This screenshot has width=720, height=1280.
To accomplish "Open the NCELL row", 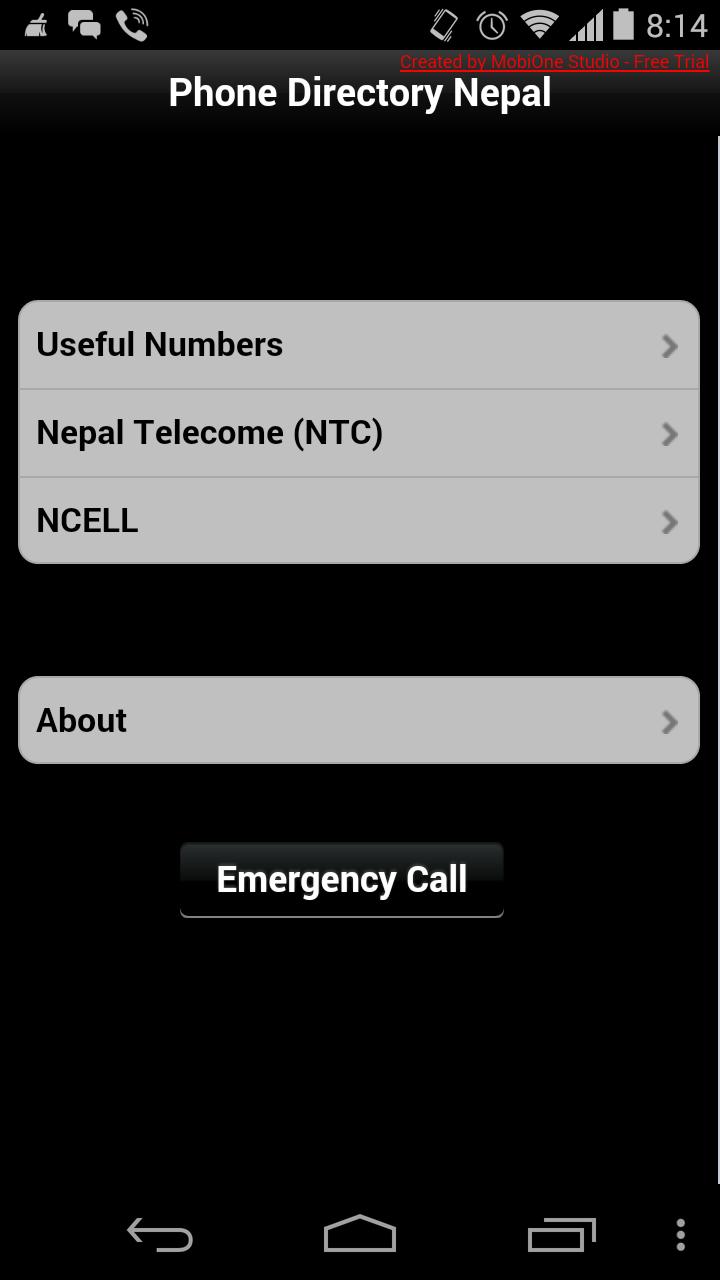I will (358, 520).
